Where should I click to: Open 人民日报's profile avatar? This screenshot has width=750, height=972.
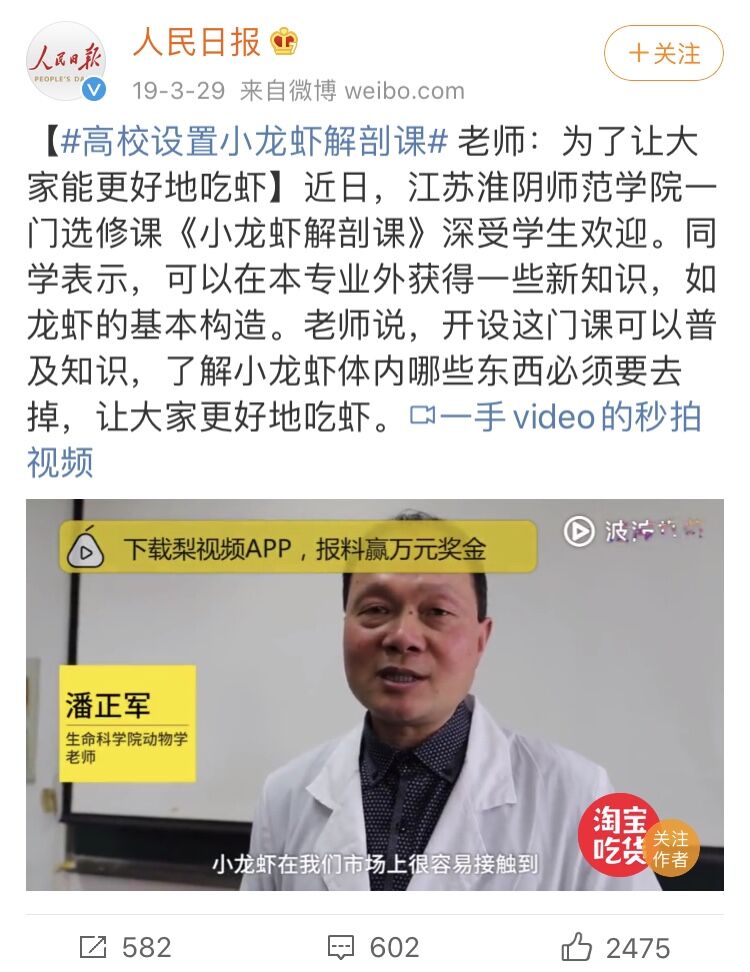click(66, 61)
